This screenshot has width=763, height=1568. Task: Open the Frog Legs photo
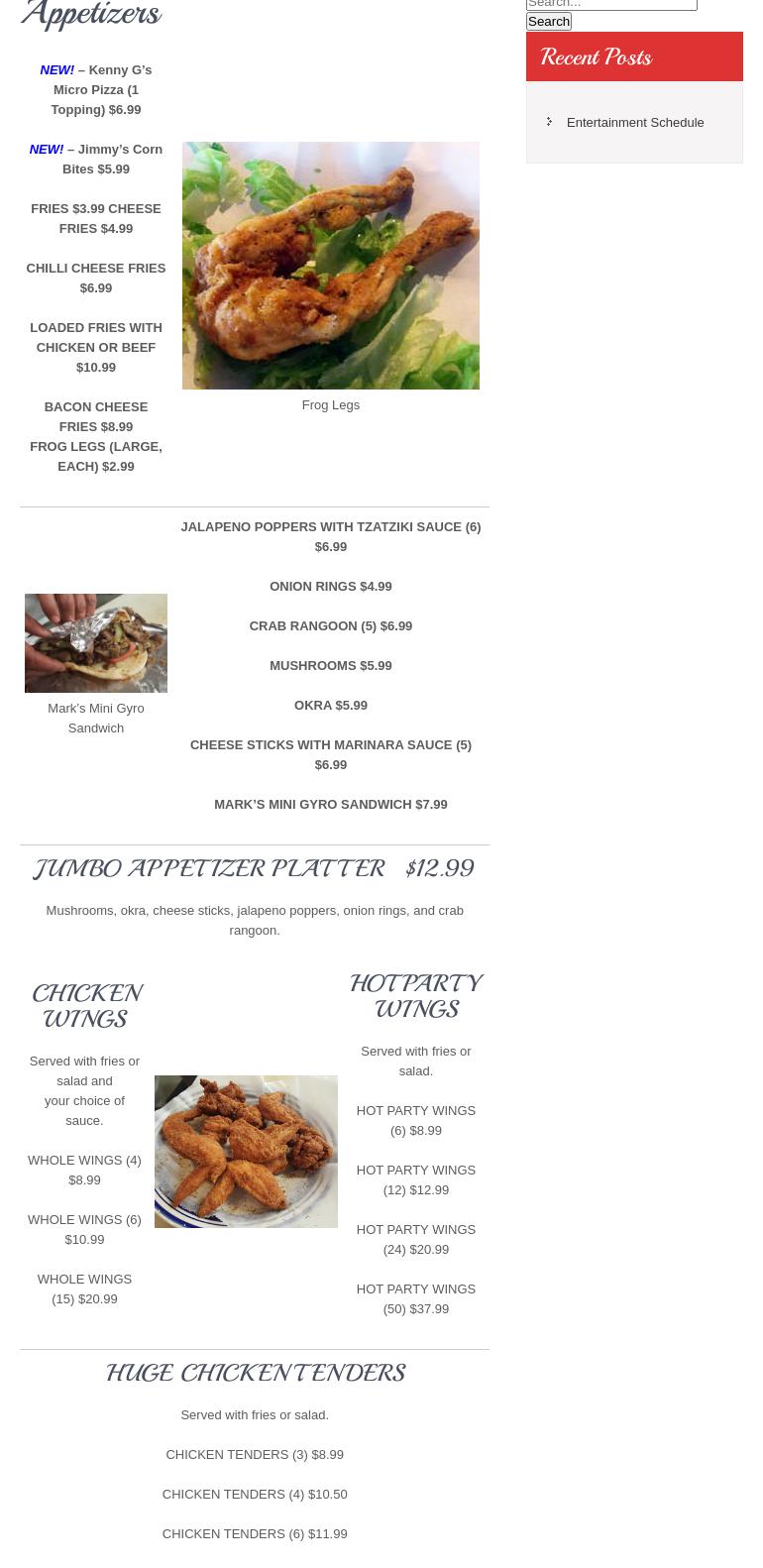pos(330,266)
